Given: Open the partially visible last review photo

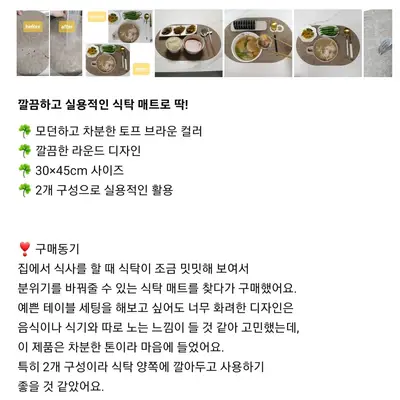Looking at the screenshot, I should (x=378, y=43).
